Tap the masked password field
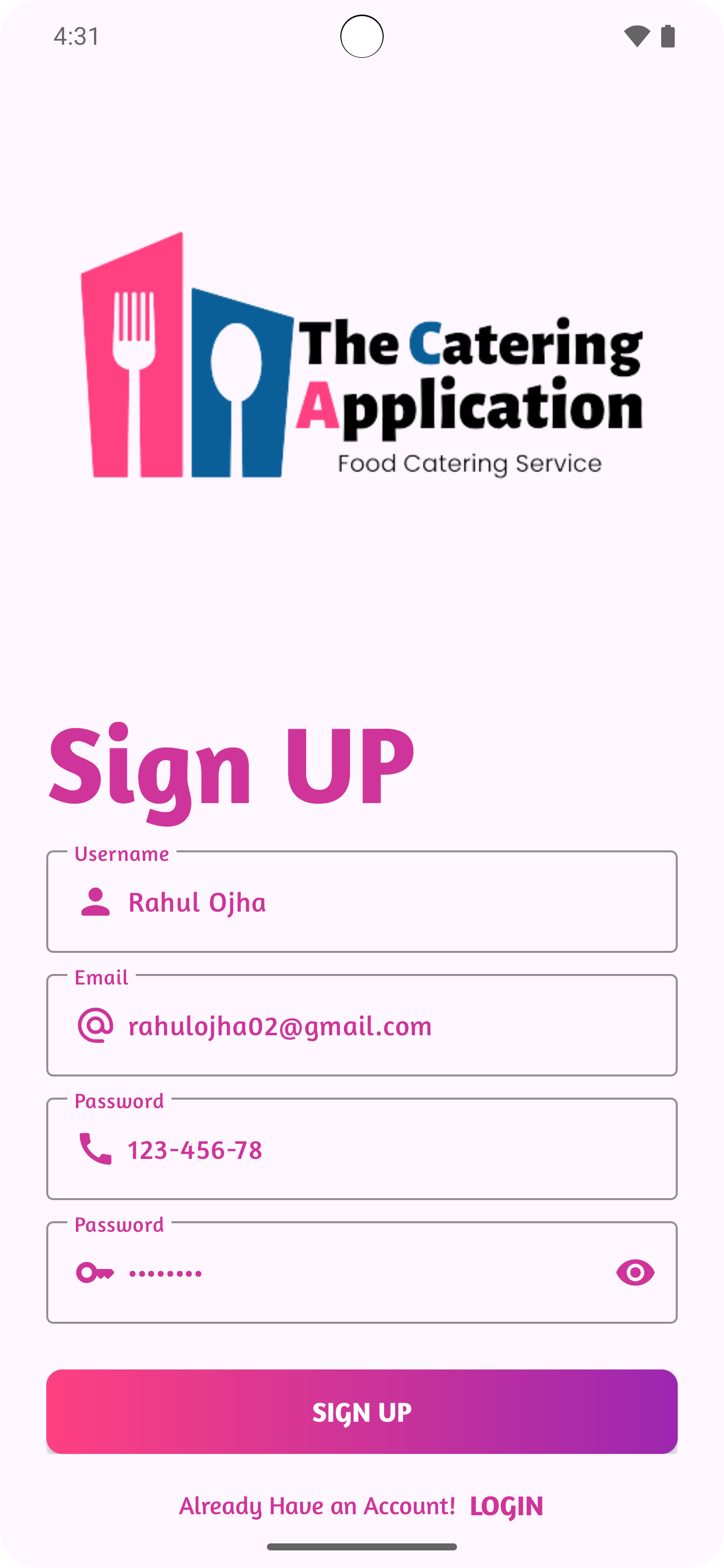 coord(353,1273)
